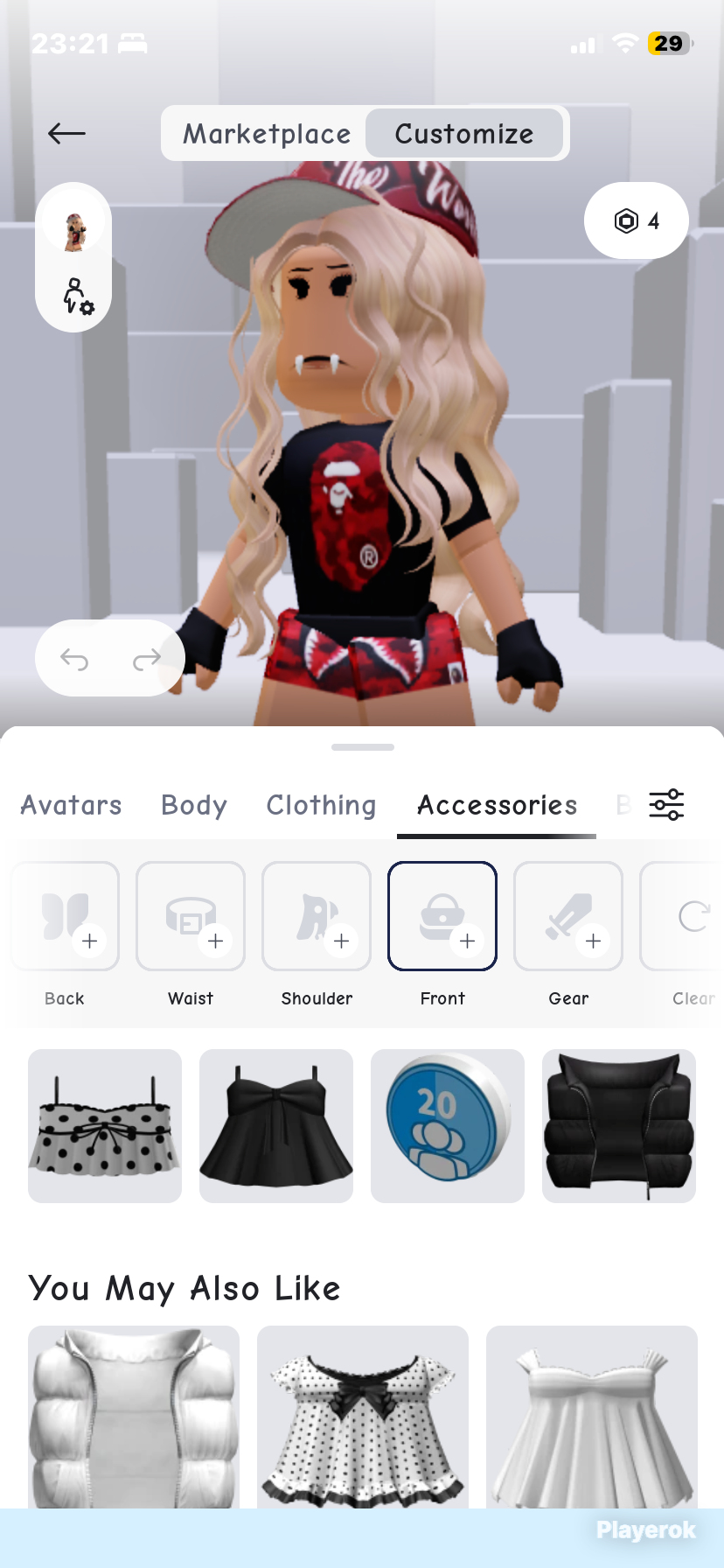Image resolution: width=724 pixels, height=1568 pixels.
Task: Redo the avatar change
Action: coord(147,659)
